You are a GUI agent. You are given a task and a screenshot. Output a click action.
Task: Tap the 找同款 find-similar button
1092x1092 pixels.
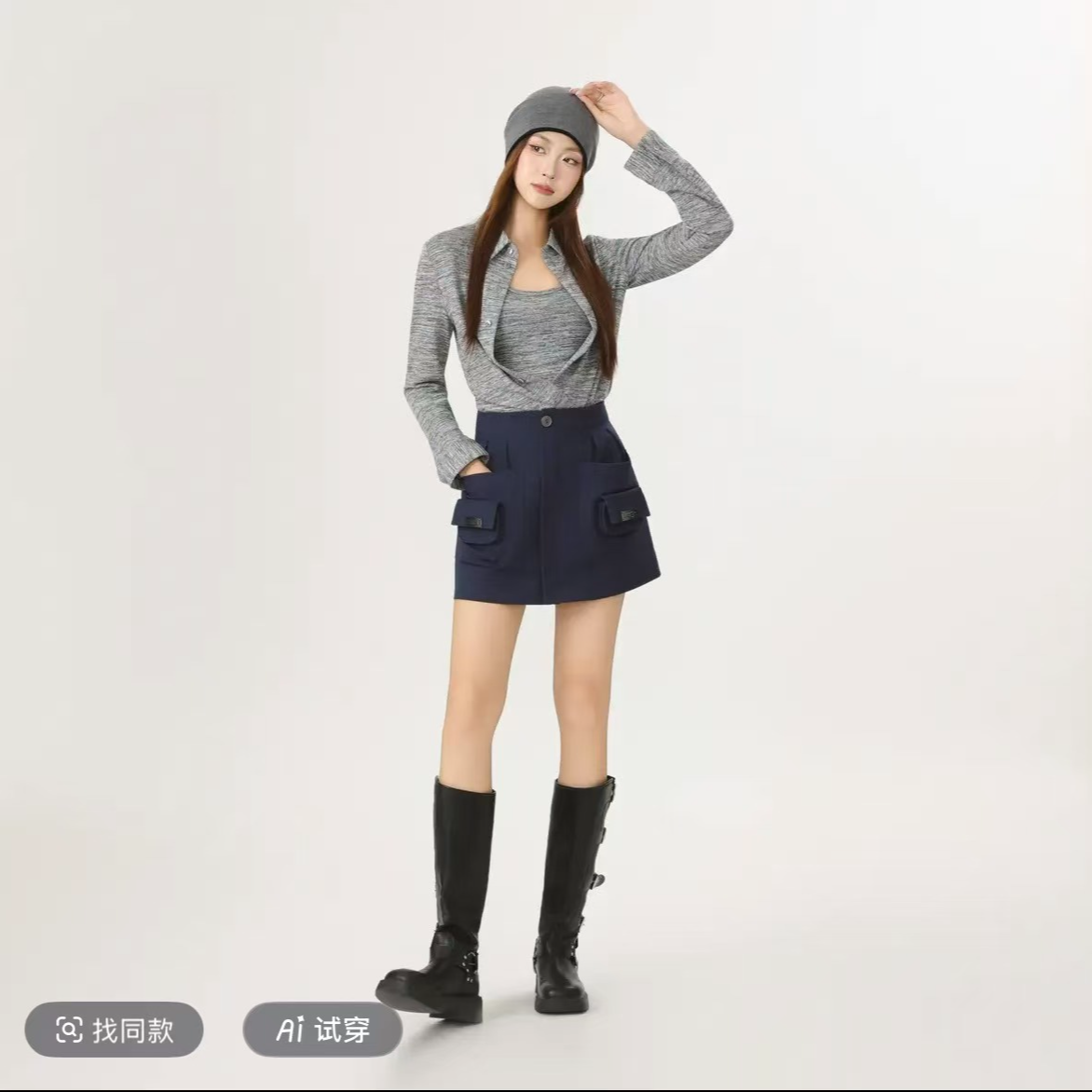115,1030
